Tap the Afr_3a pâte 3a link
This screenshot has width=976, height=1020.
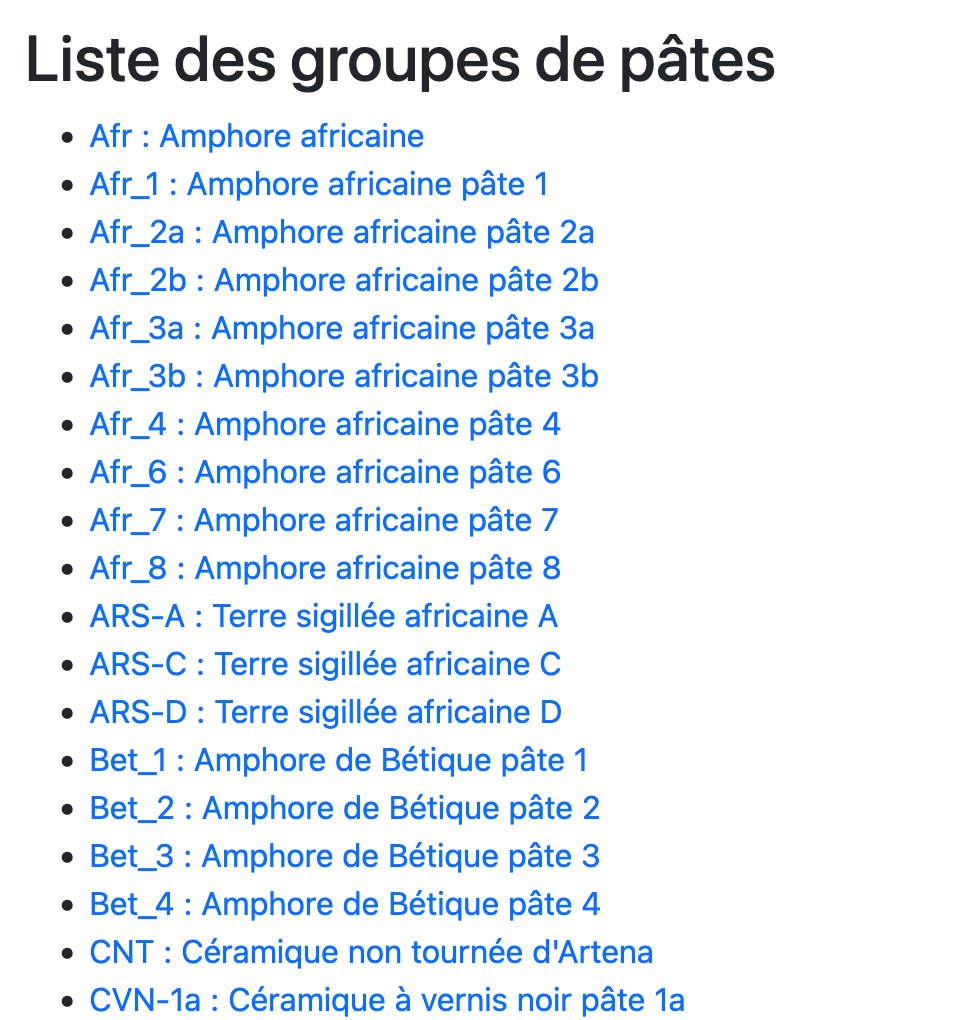(342, 328)
